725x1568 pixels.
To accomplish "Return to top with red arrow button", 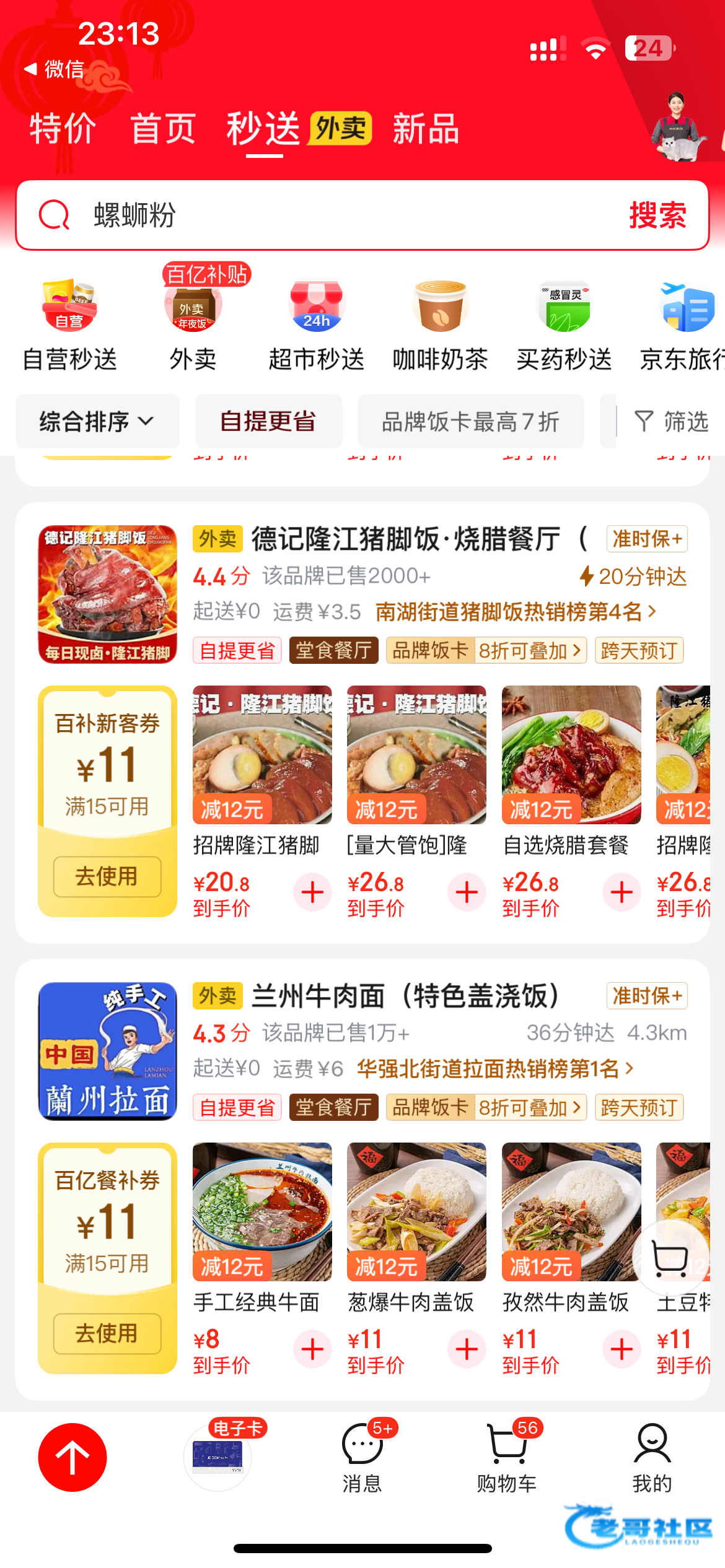I will click(72, 1457).
